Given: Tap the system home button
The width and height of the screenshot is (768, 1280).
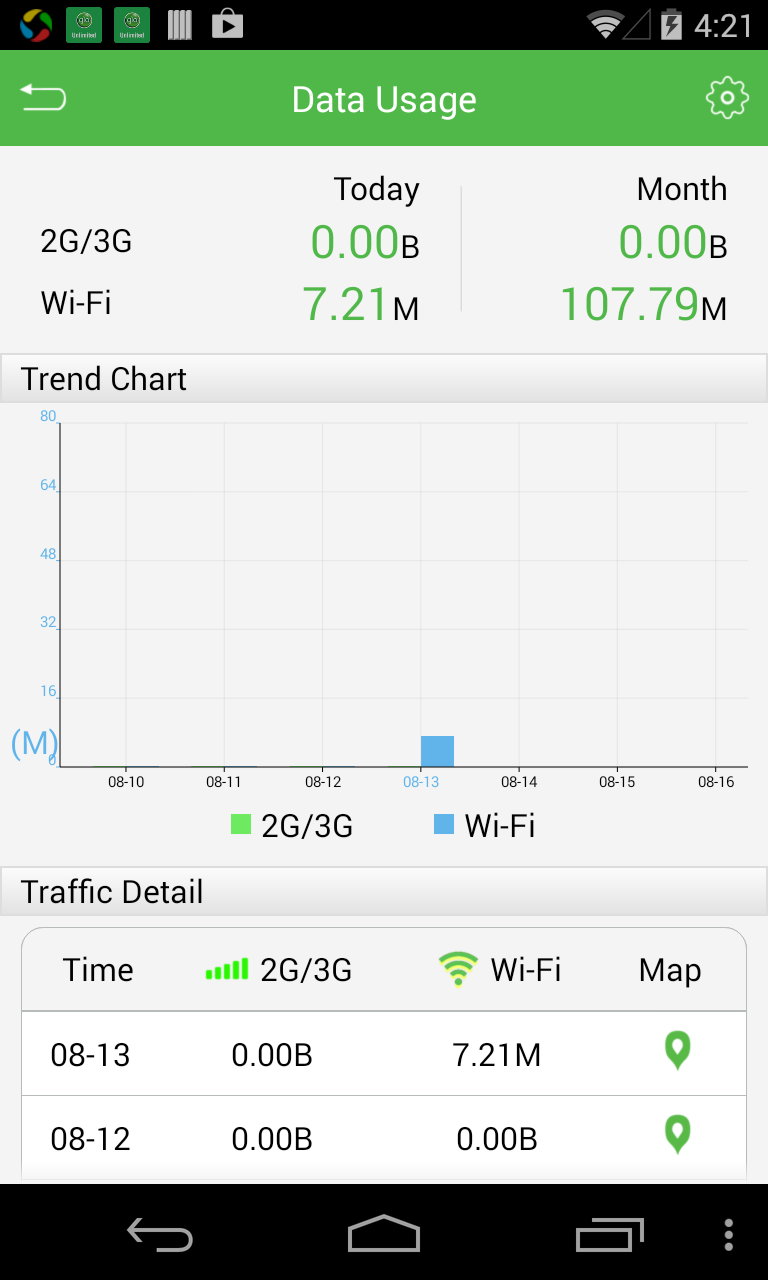Looking at the screenshot, I should coord(384,1233).
